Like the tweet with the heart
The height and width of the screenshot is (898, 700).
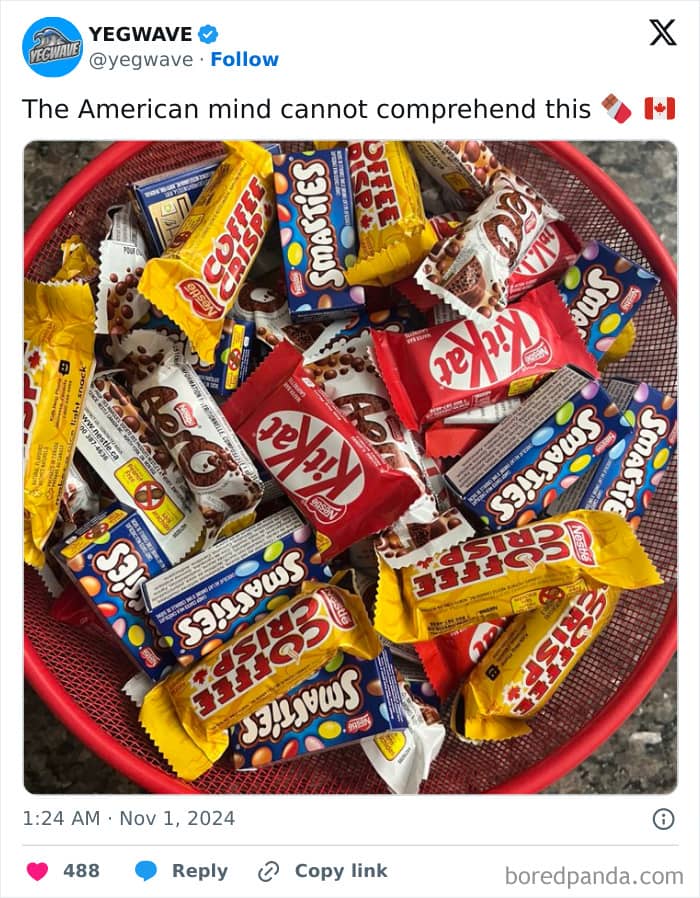pyautogui.click(x=38, y=871)
